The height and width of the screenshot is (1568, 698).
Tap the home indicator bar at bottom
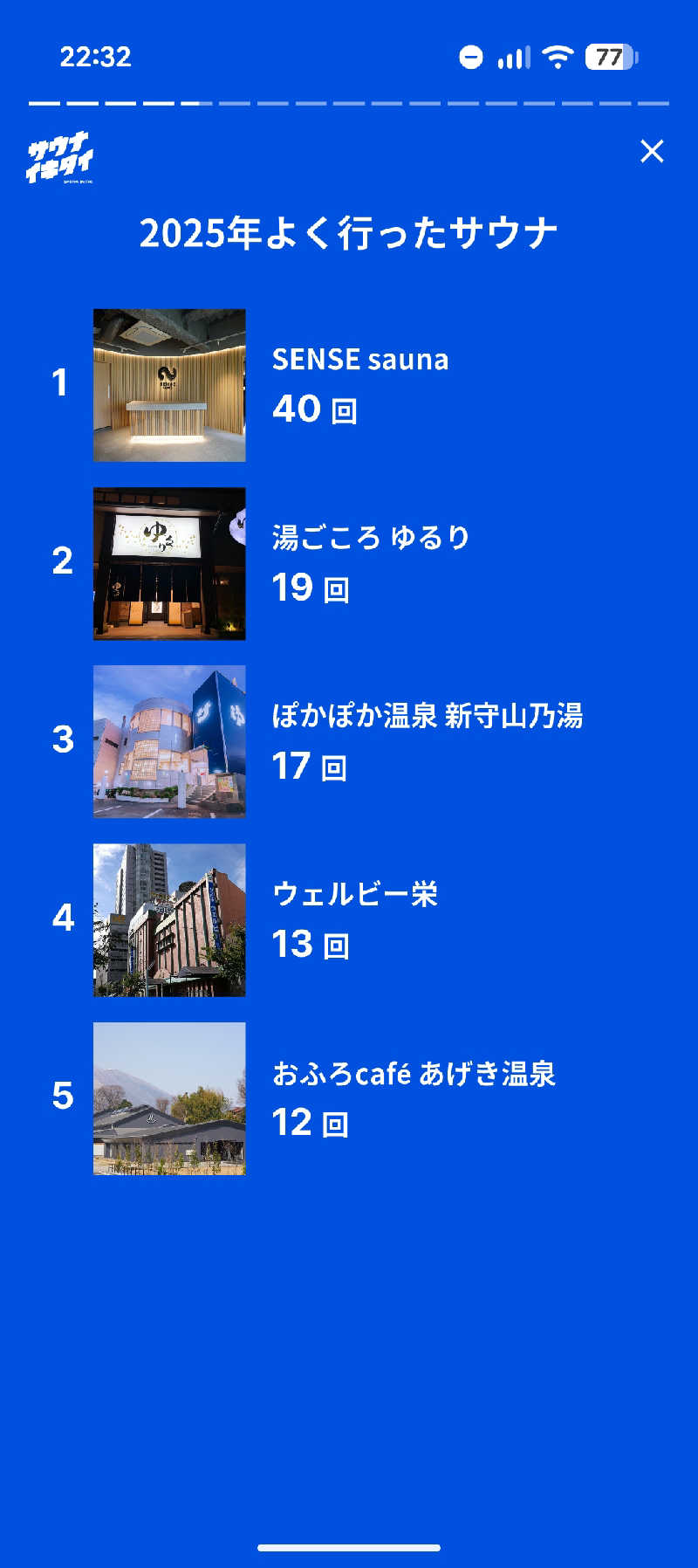(349, 1545)
